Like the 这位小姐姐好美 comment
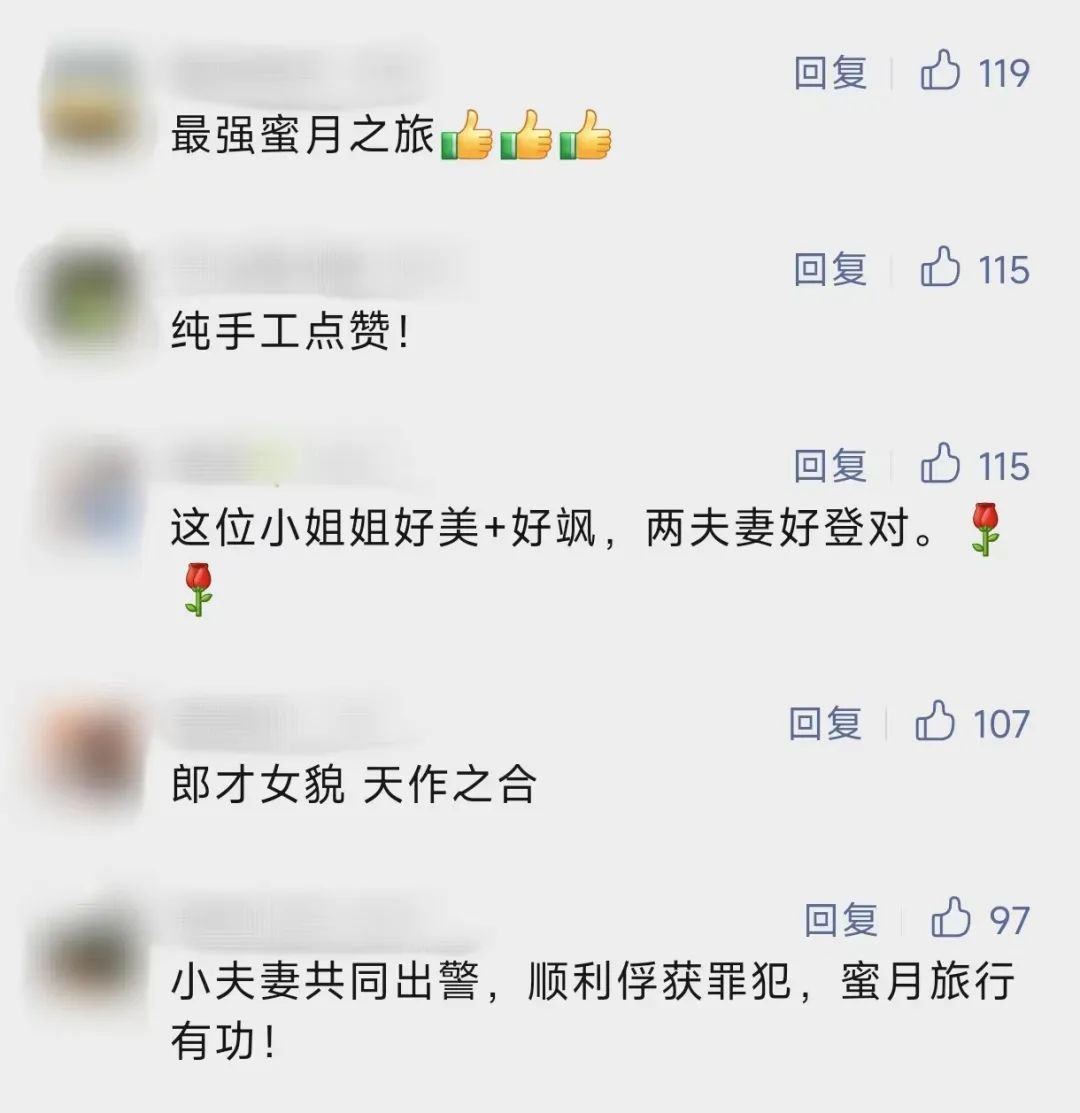 click(940, 464)
